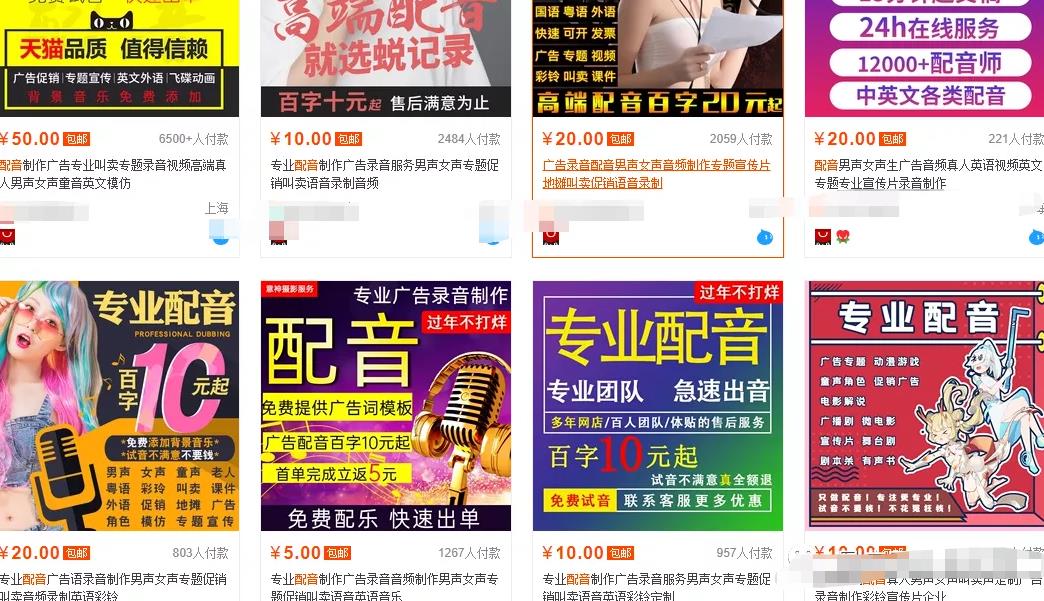Chat with the seller of the ¥50.00 listing
This screenshot has height=601, width=1044.
pyautogui.click(x=220, y=237)
